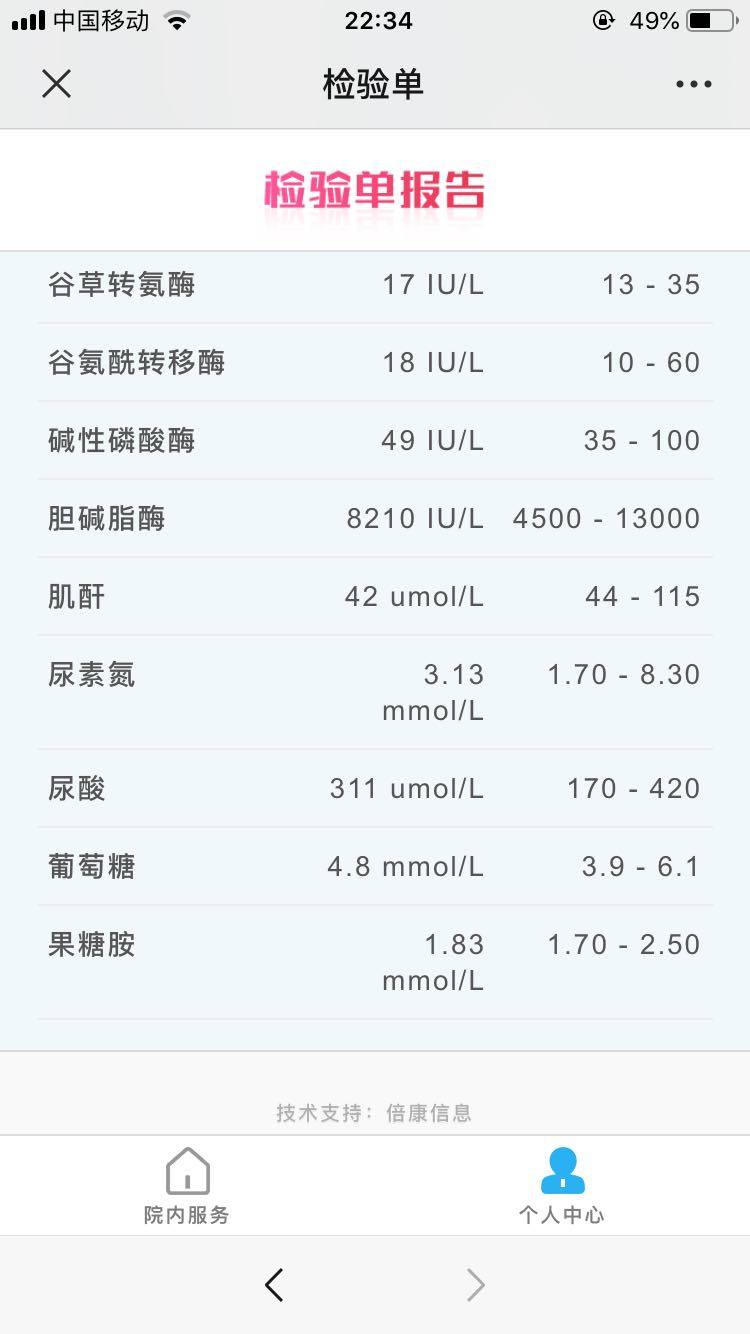Viewport: 750px width, 1334px height.
Task: Close the 检验单 page
Action: (57, 84)
